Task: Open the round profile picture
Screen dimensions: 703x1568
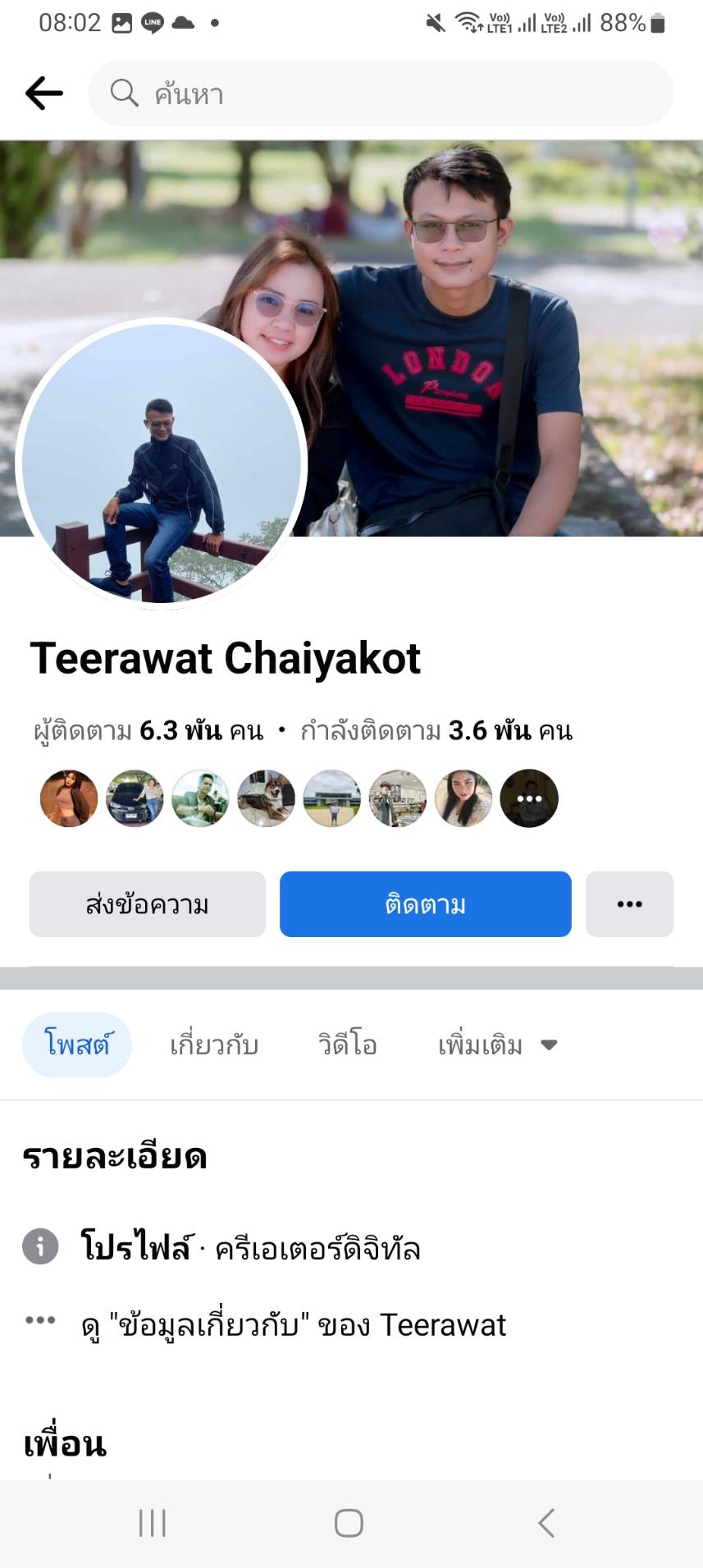Action: 162,464
